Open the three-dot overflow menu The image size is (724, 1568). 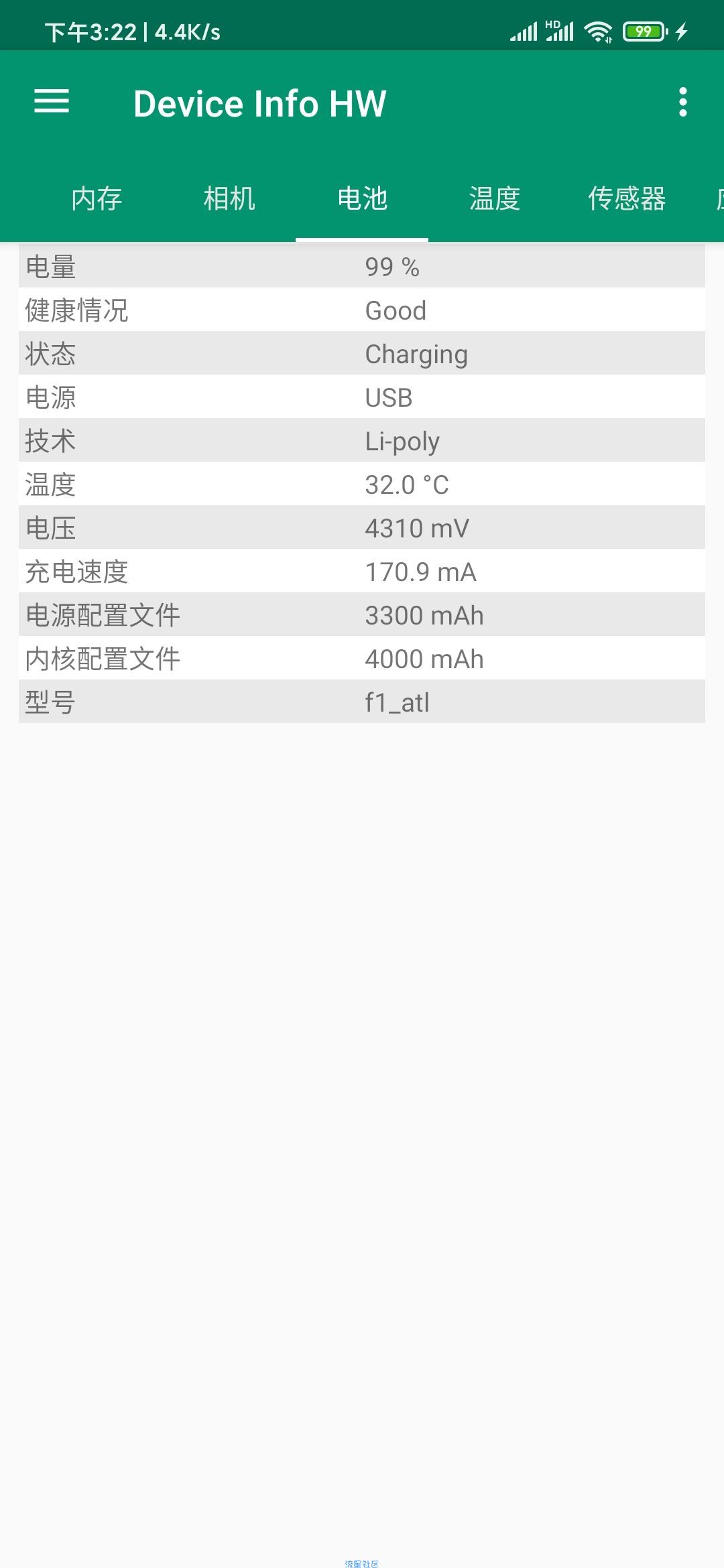[x=682, y=102]
